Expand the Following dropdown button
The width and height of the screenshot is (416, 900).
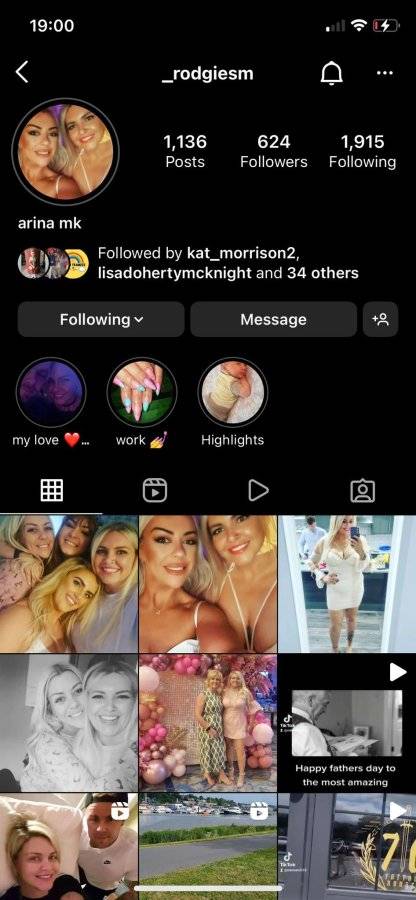pos(101,319)
